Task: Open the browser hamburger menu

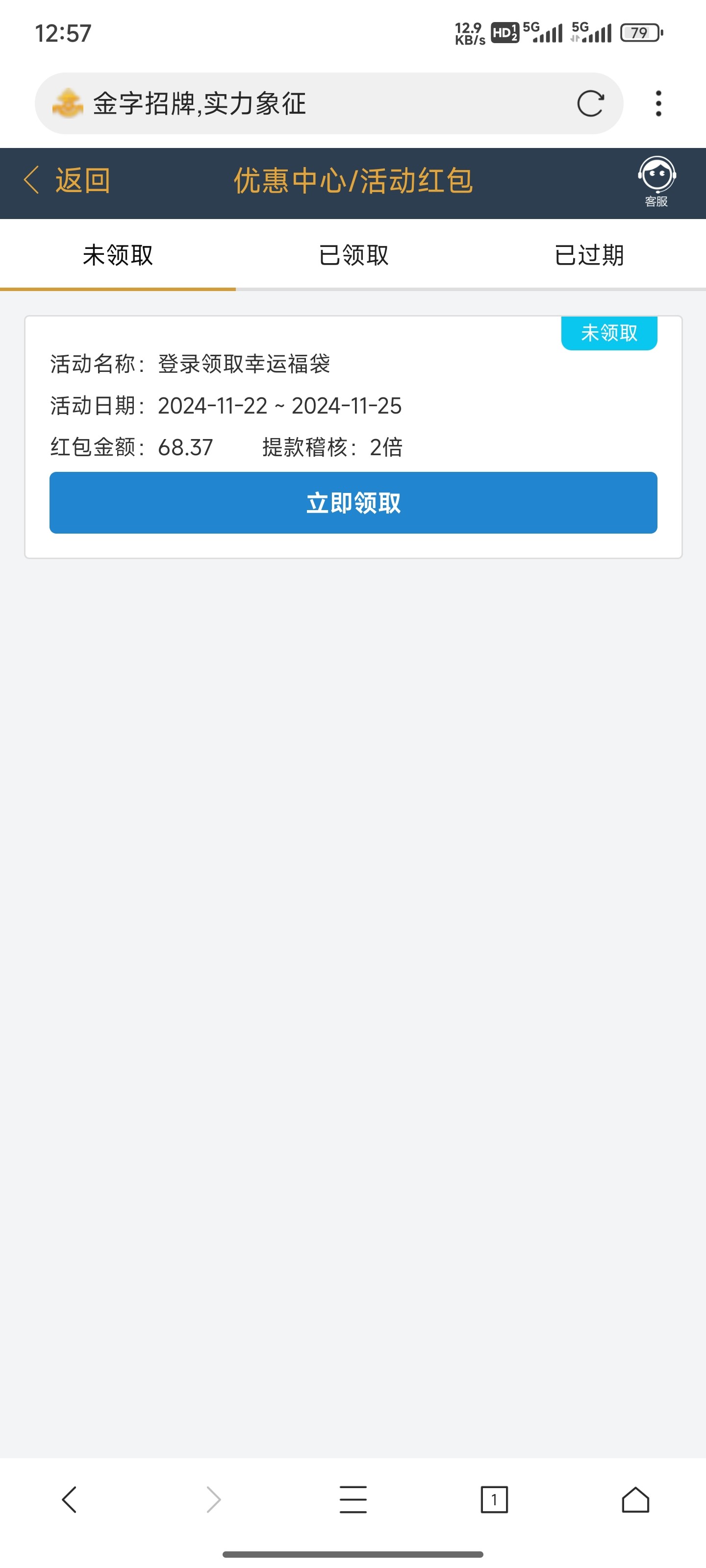Action: point(353,1499)
